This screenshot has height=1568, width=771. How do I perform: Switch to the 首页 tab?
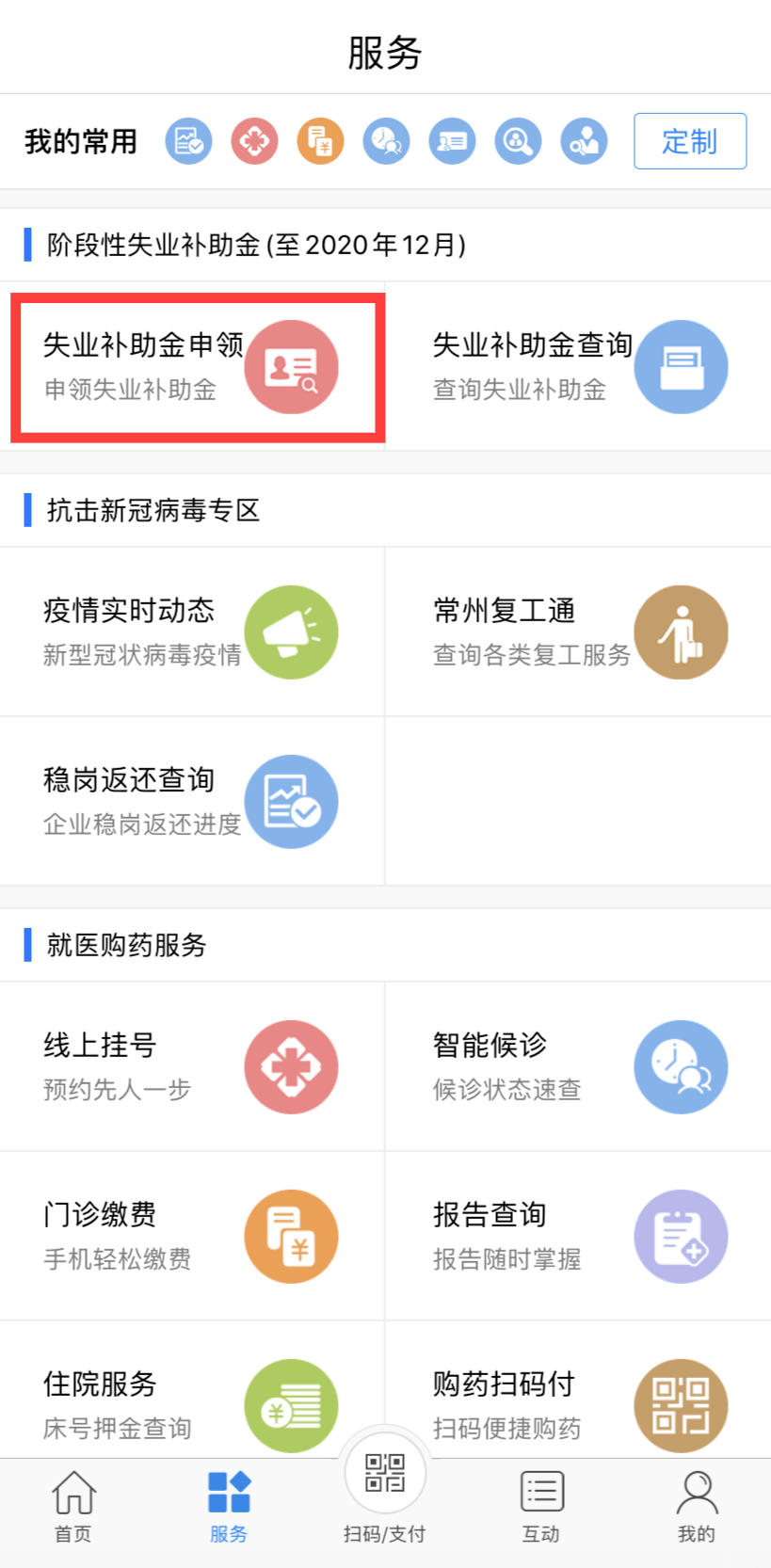click(73, 1506)
